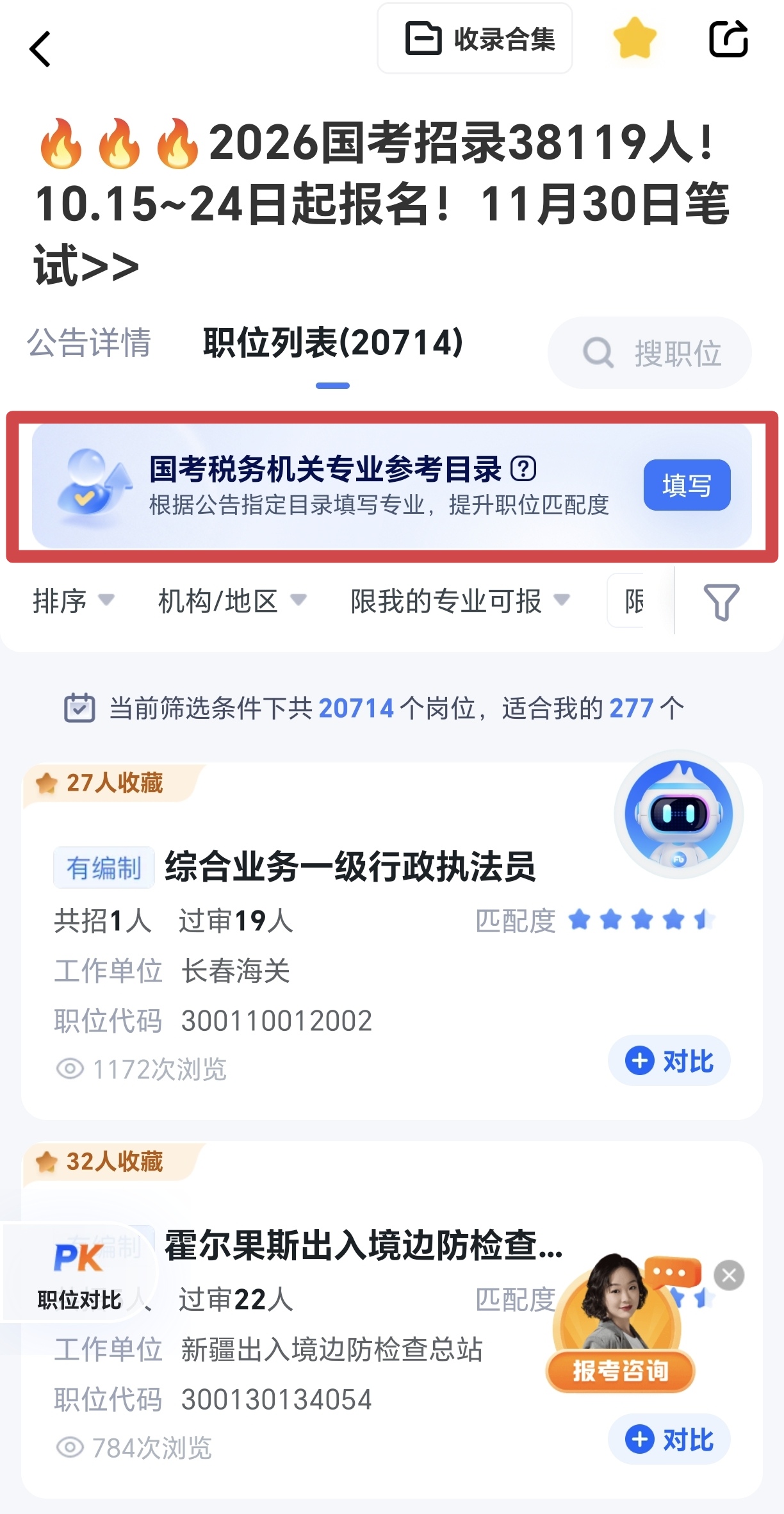Tap 填写 to fill in major

pyautogui.click(x=687, y=485)
